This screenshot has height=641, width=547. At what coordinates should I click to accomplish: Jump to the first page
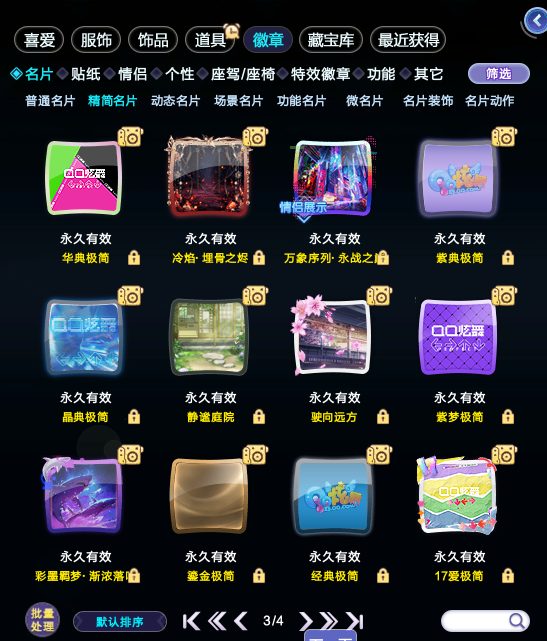pos(191,621)
